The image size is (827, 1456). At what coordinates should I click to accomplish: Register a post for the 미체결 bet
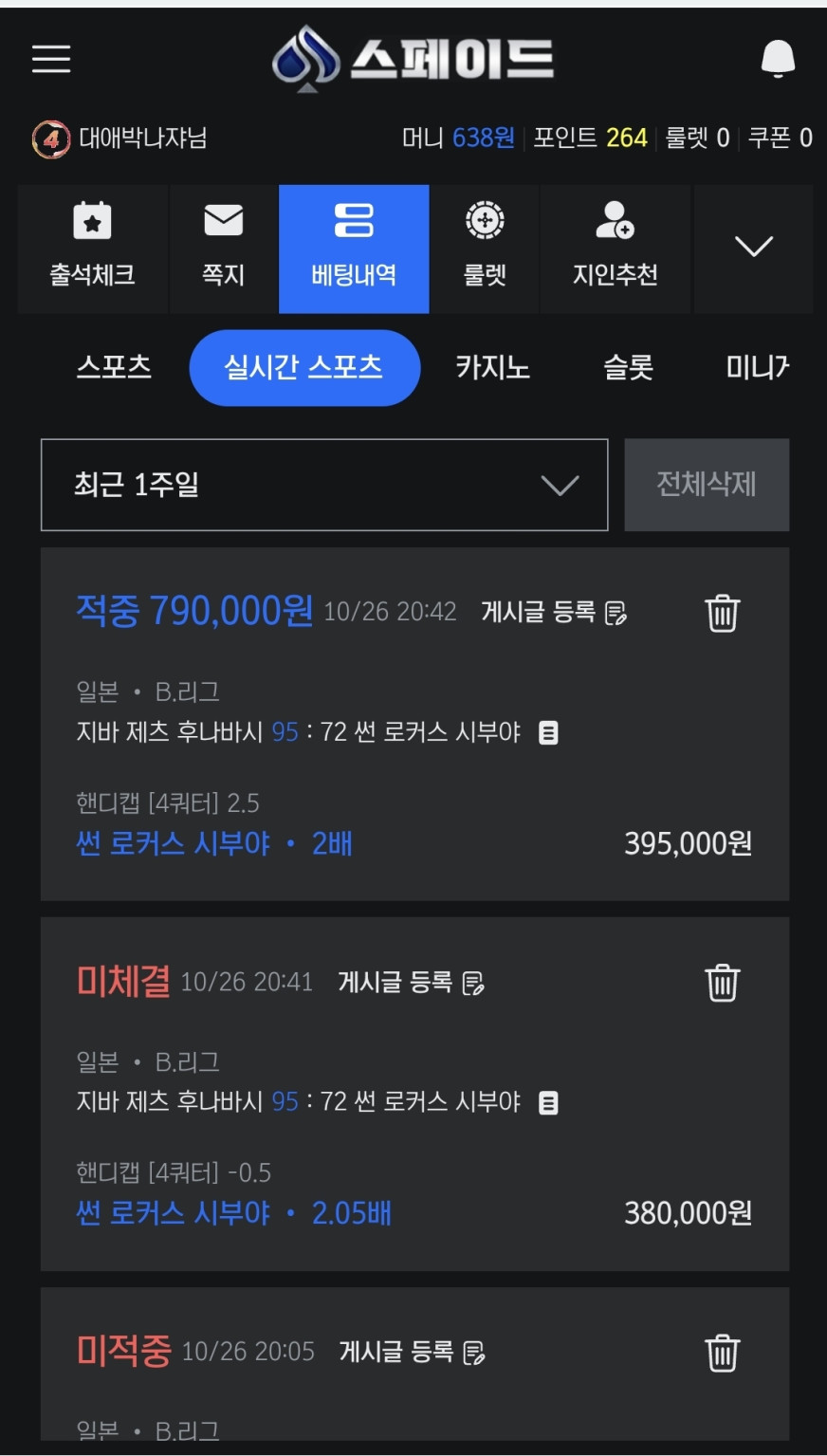[411, 983]
